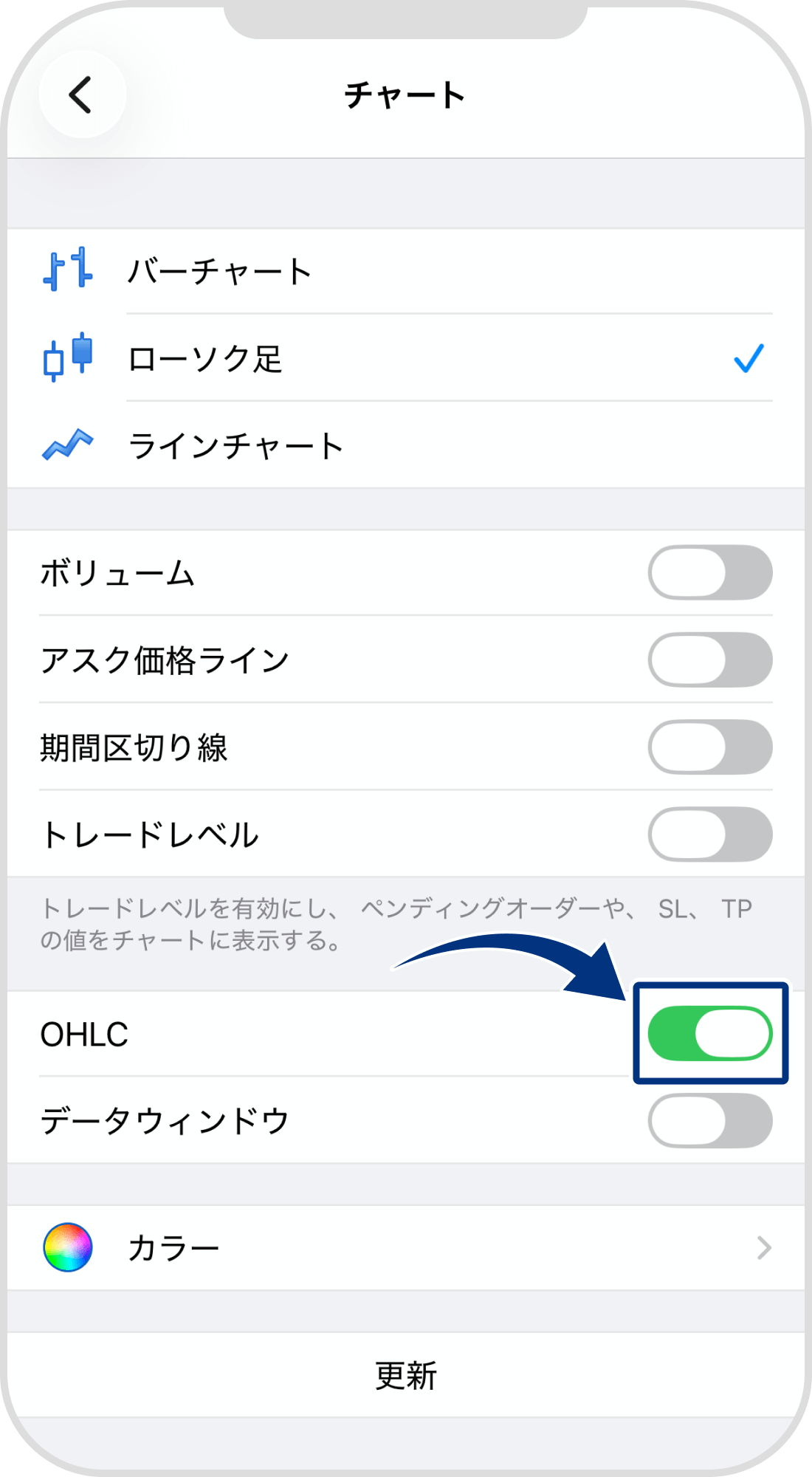Enable 期間区切り線
Viewport: 812px width, 1477px height.
tap(709, 747)
